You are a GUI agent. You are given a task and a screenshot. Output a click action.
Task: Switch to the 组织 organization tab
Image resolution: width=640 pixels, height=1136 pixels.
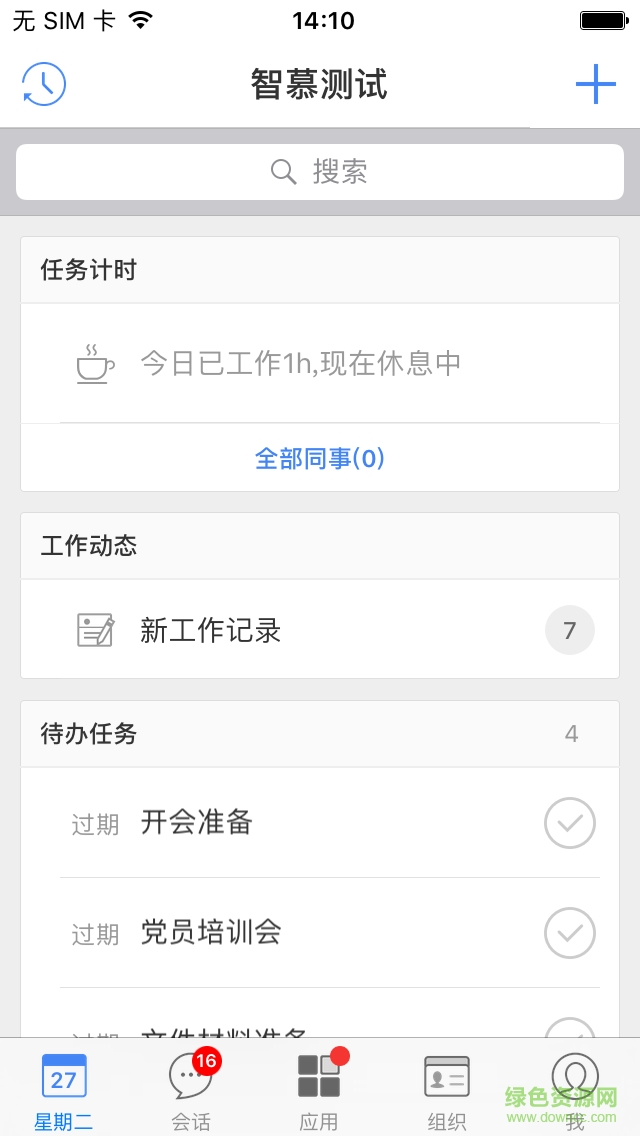coord(447,1090)
